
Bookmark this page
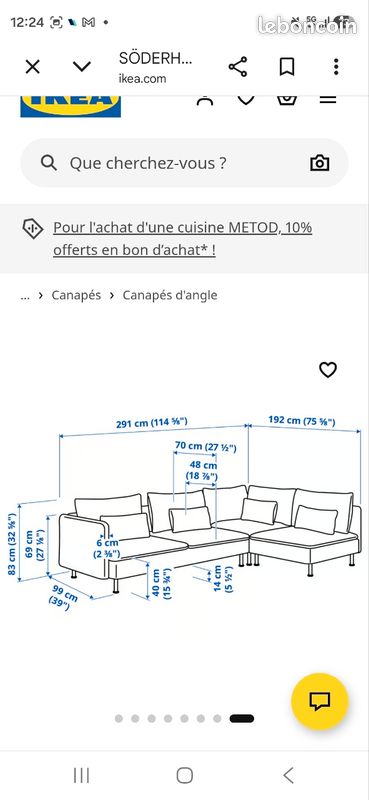point(287,67)
